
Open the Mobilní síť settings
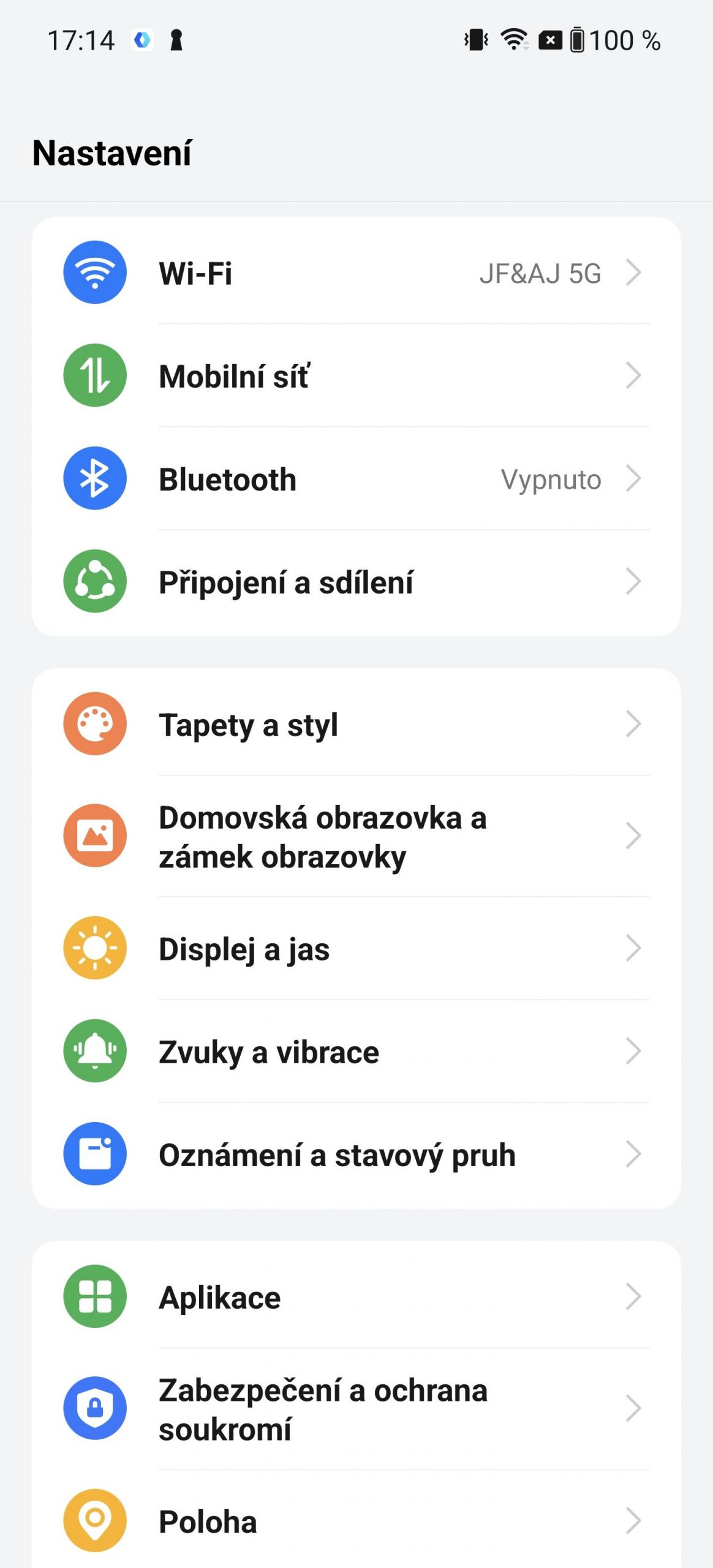356,375
